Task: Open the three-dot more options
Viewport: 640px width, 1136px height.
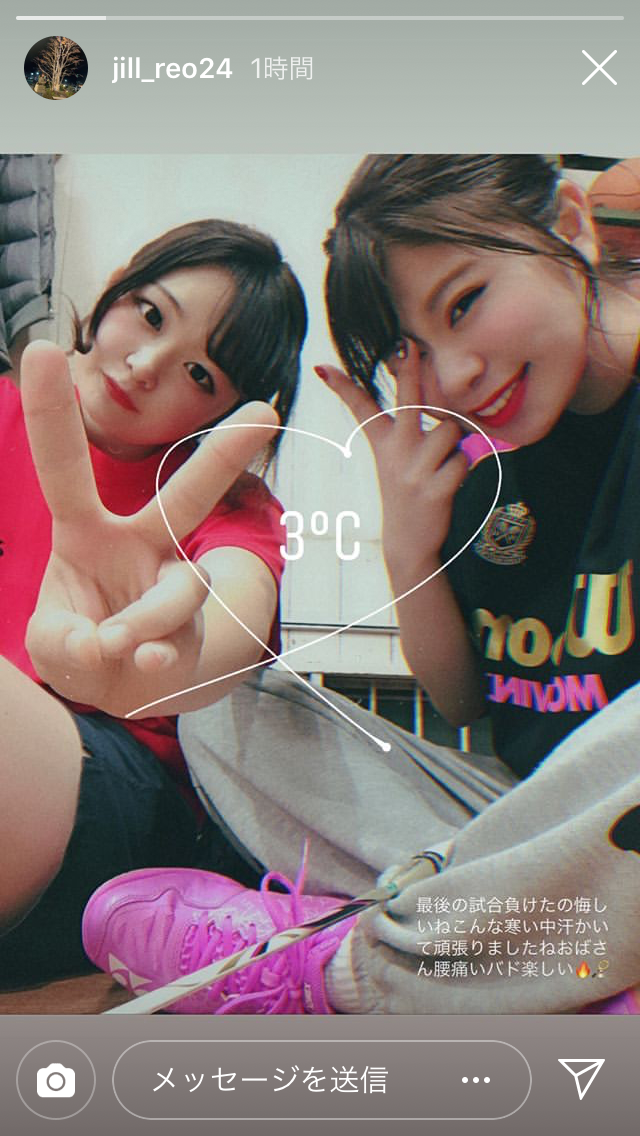Action: pos(476,1080)
